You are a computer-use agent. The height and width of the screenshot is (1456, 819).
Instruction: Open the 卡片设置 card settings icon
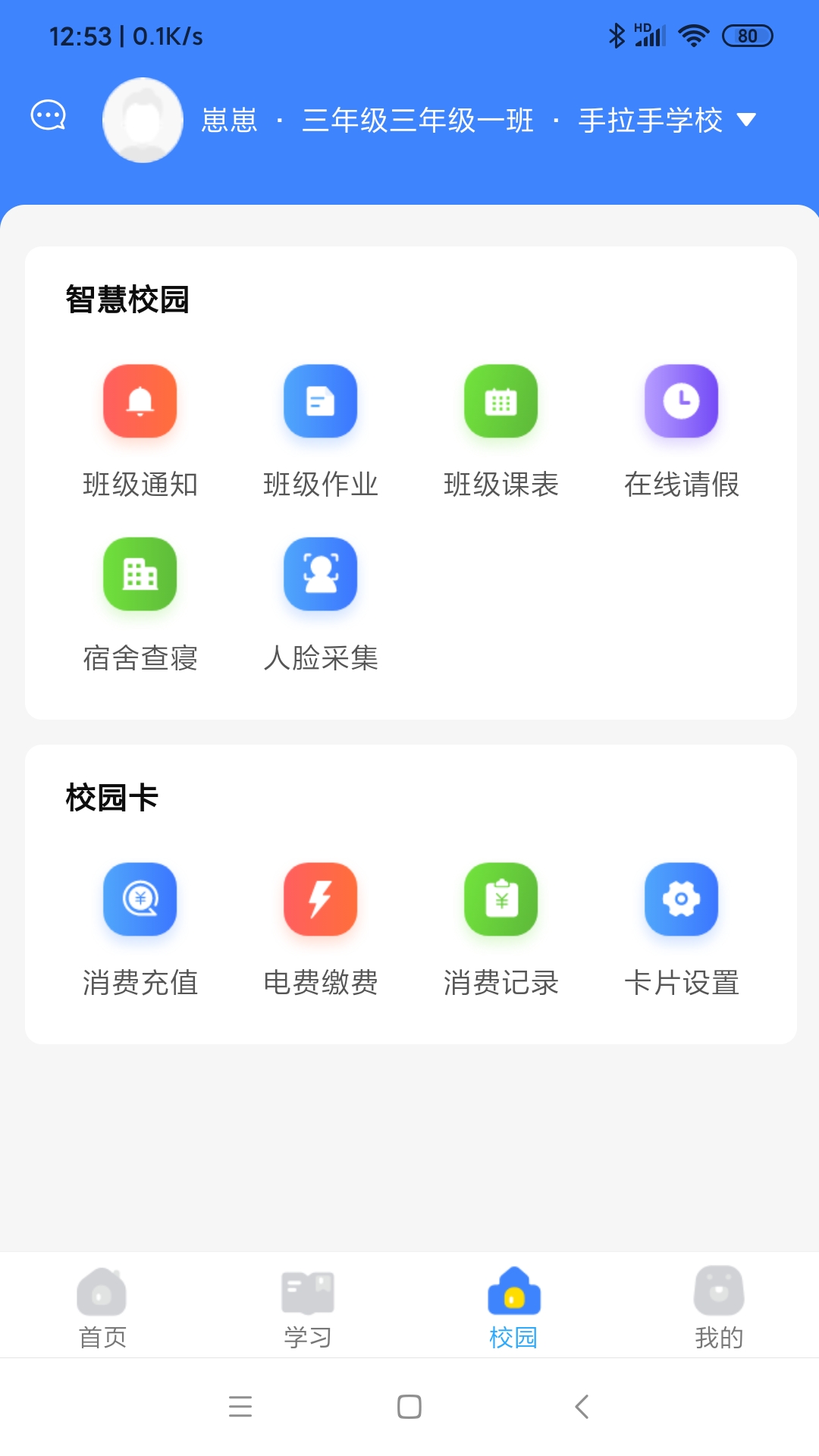click(x=680, y=899)
